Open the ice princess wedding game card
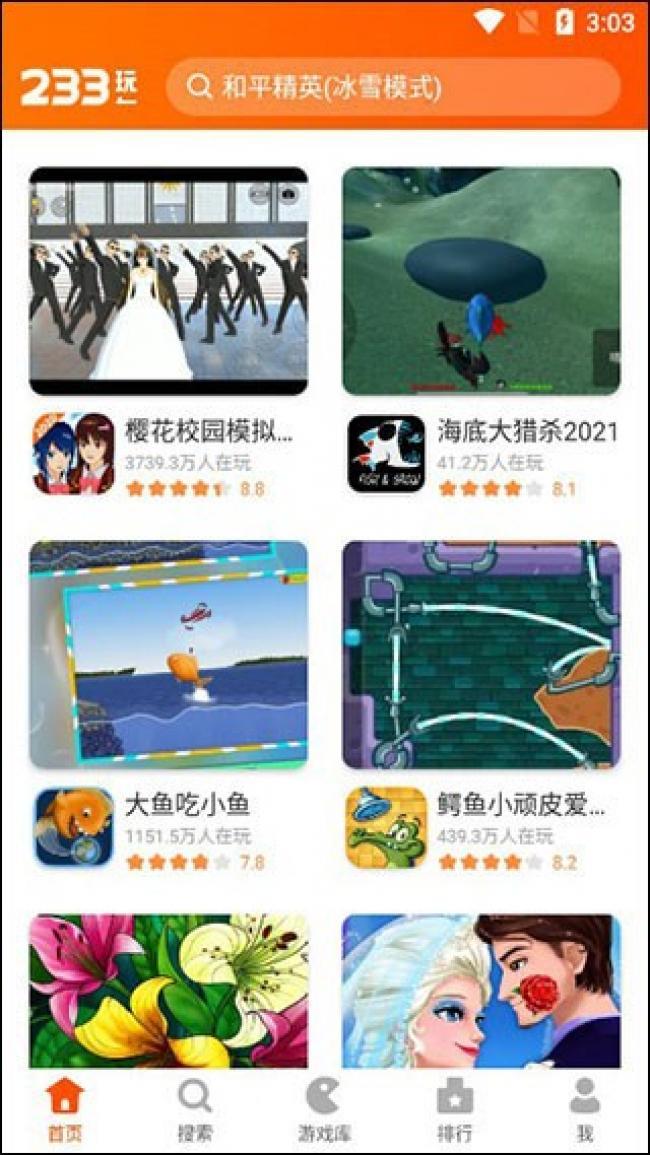 pos(481,990)
